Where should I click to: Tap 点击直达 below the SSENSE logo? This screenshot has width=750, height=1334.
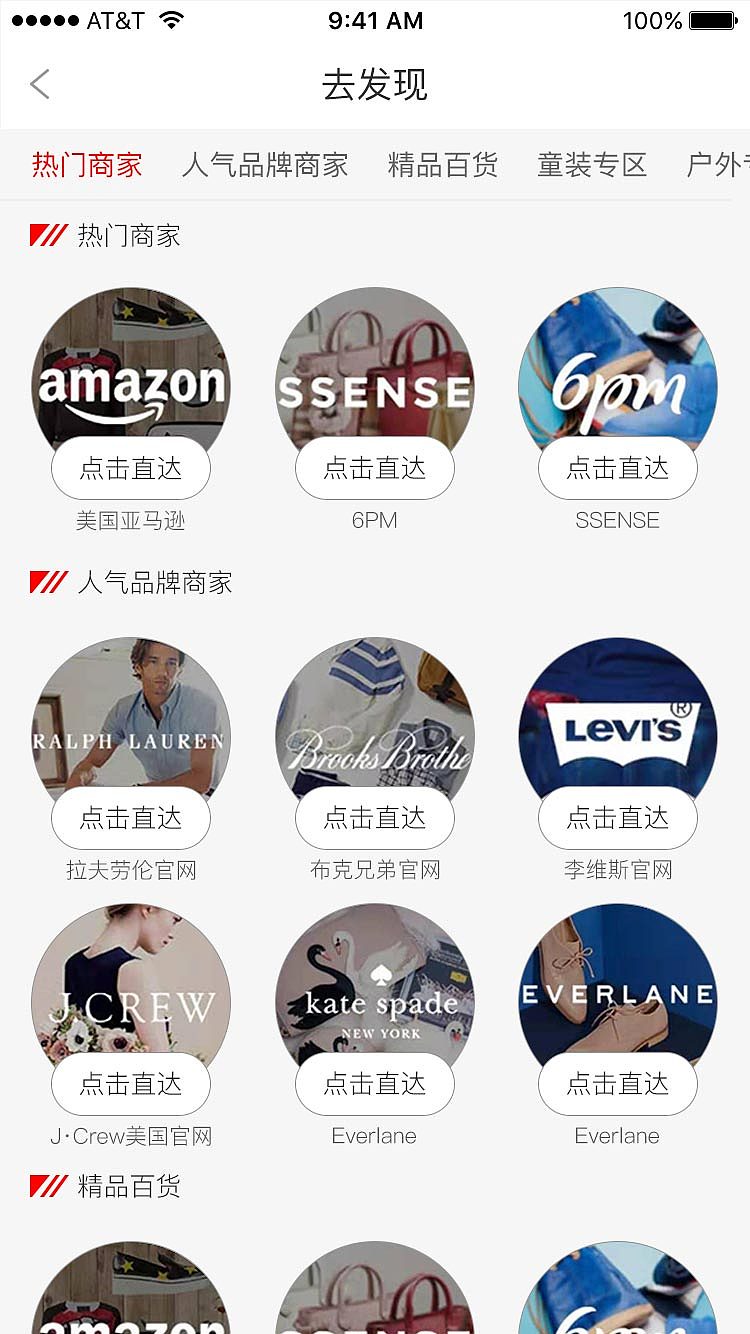pos(374,468)
